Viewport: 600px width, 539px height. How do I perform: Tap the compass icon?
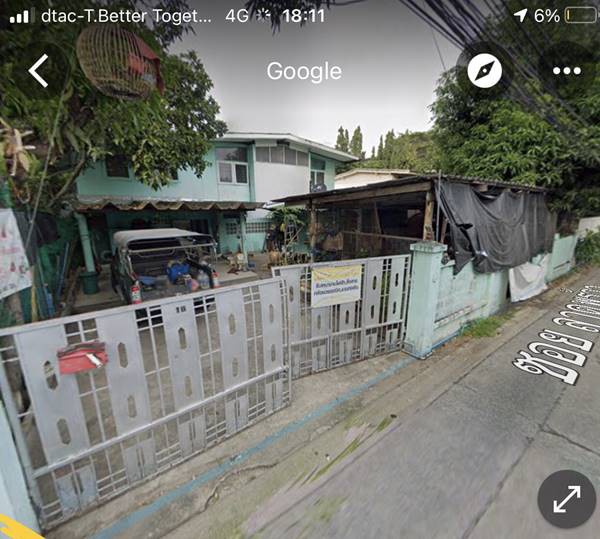[485, 71]
